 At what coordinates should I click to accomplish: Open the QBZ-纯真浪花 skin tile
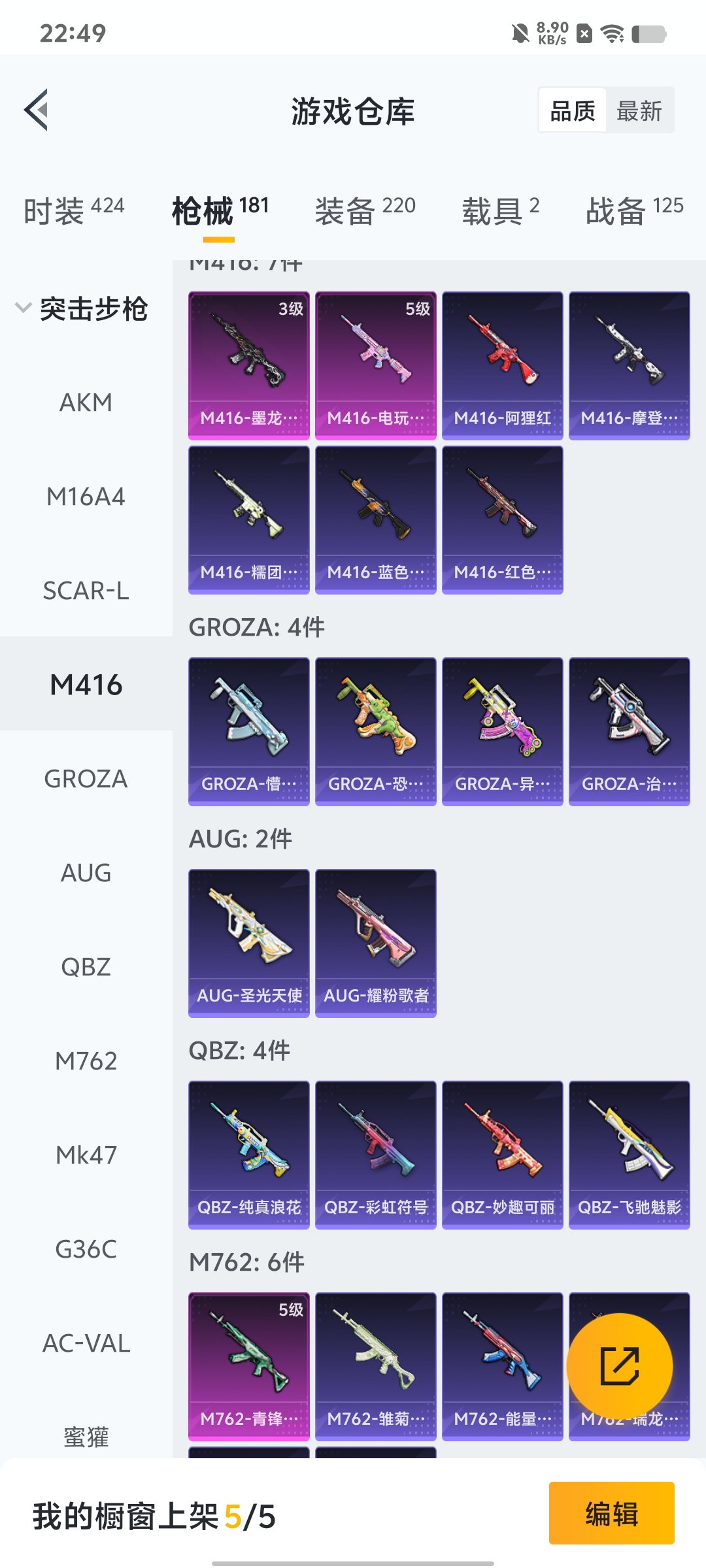tap(249, 1155)
